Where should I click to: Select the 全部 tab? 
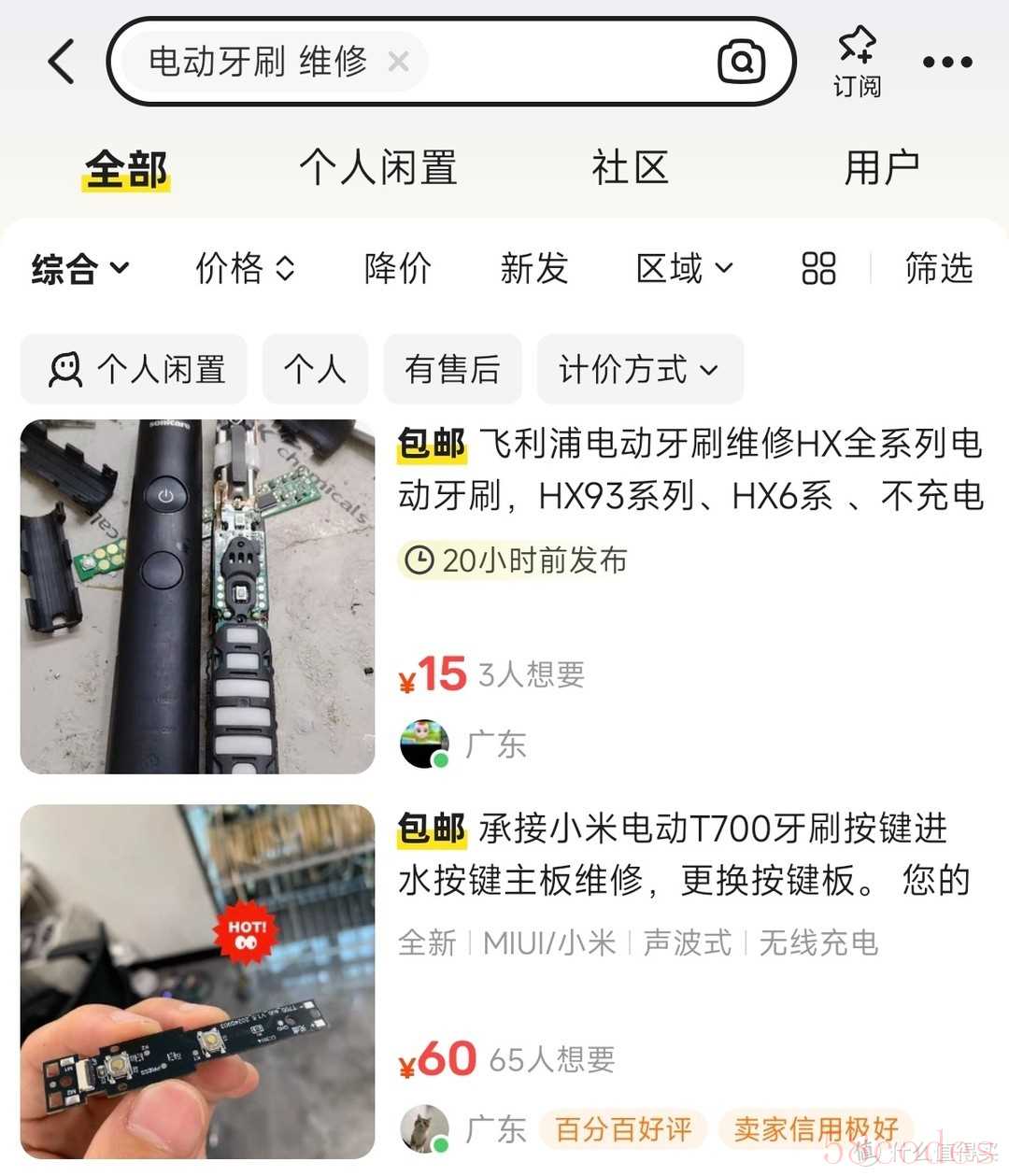pyautogui.click(x=126, y=169)
